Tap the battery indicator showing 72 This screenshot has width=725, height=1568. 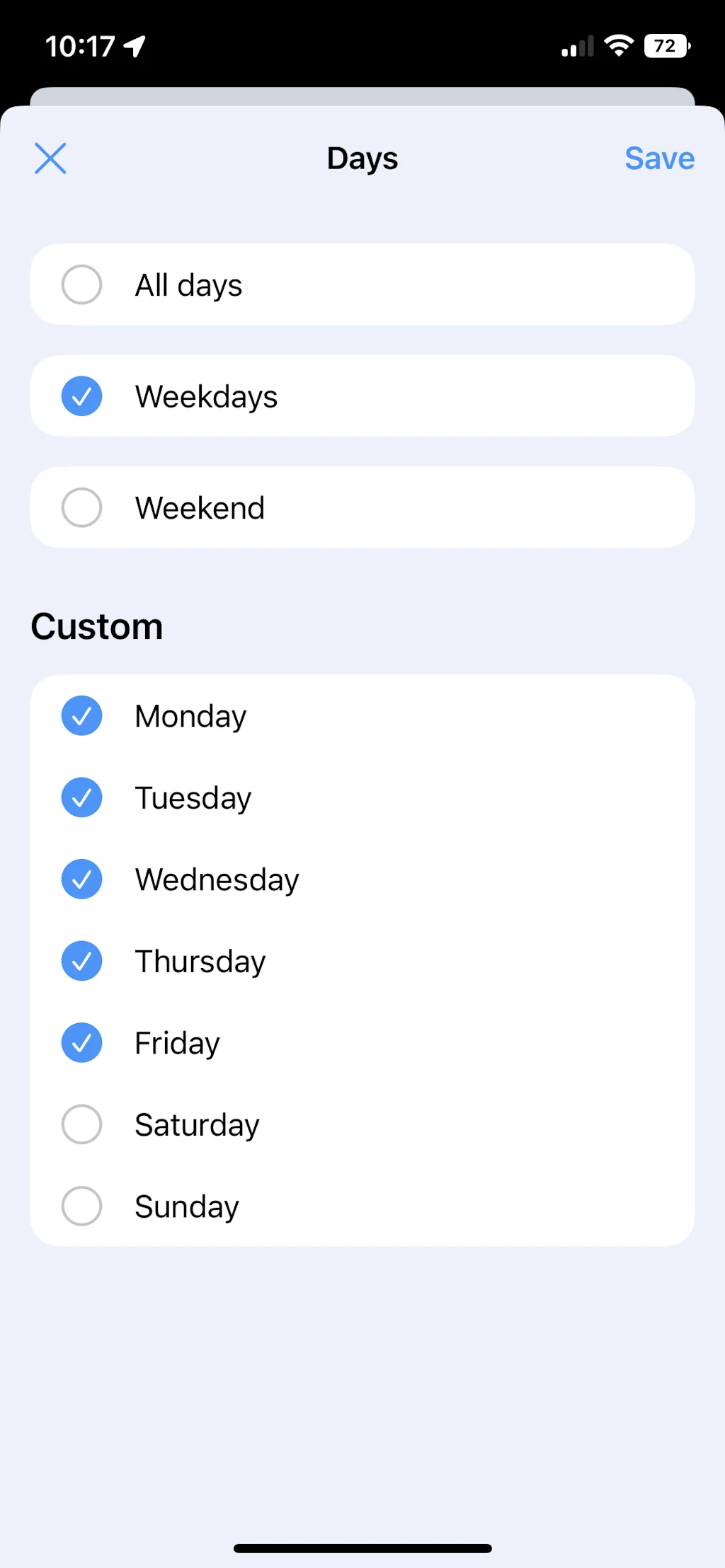pyautogui.click(x=666, y=45)
